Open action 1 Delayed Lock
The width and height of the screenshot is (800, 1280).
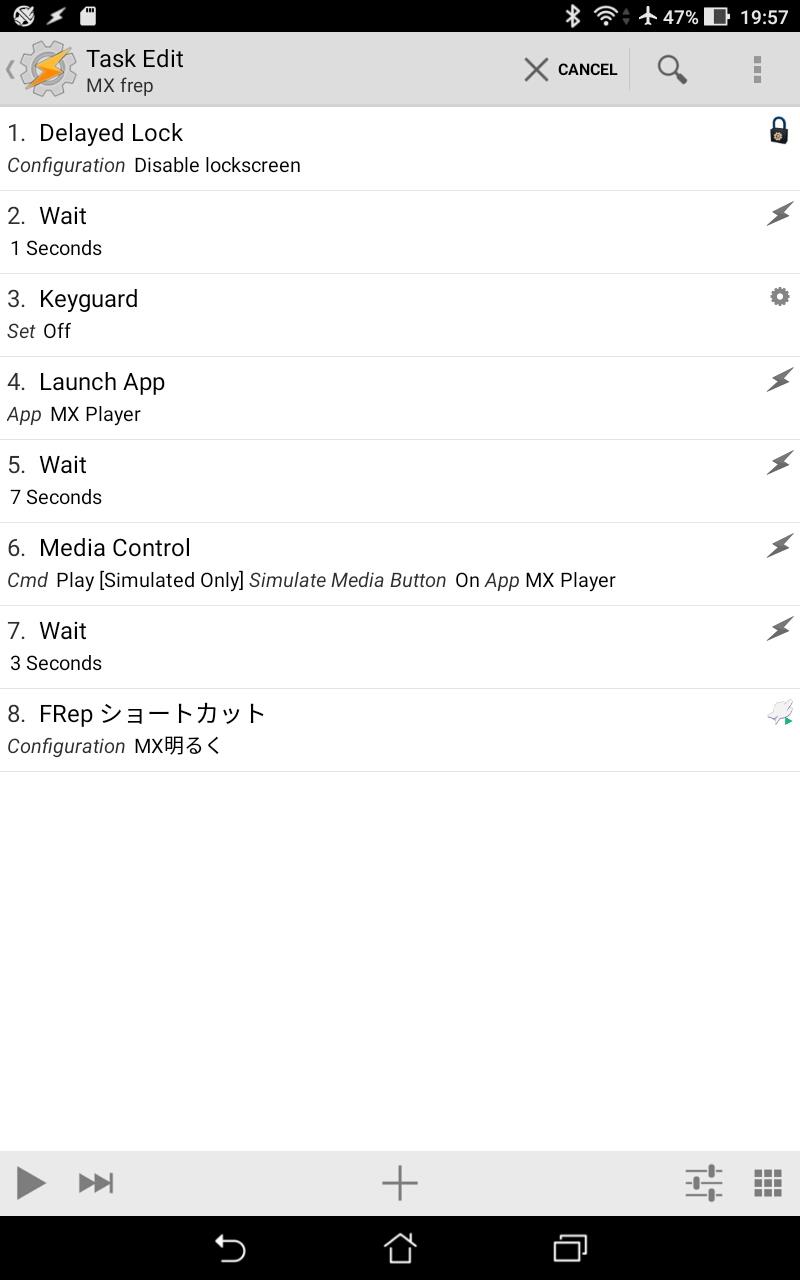tap(400, 149)
